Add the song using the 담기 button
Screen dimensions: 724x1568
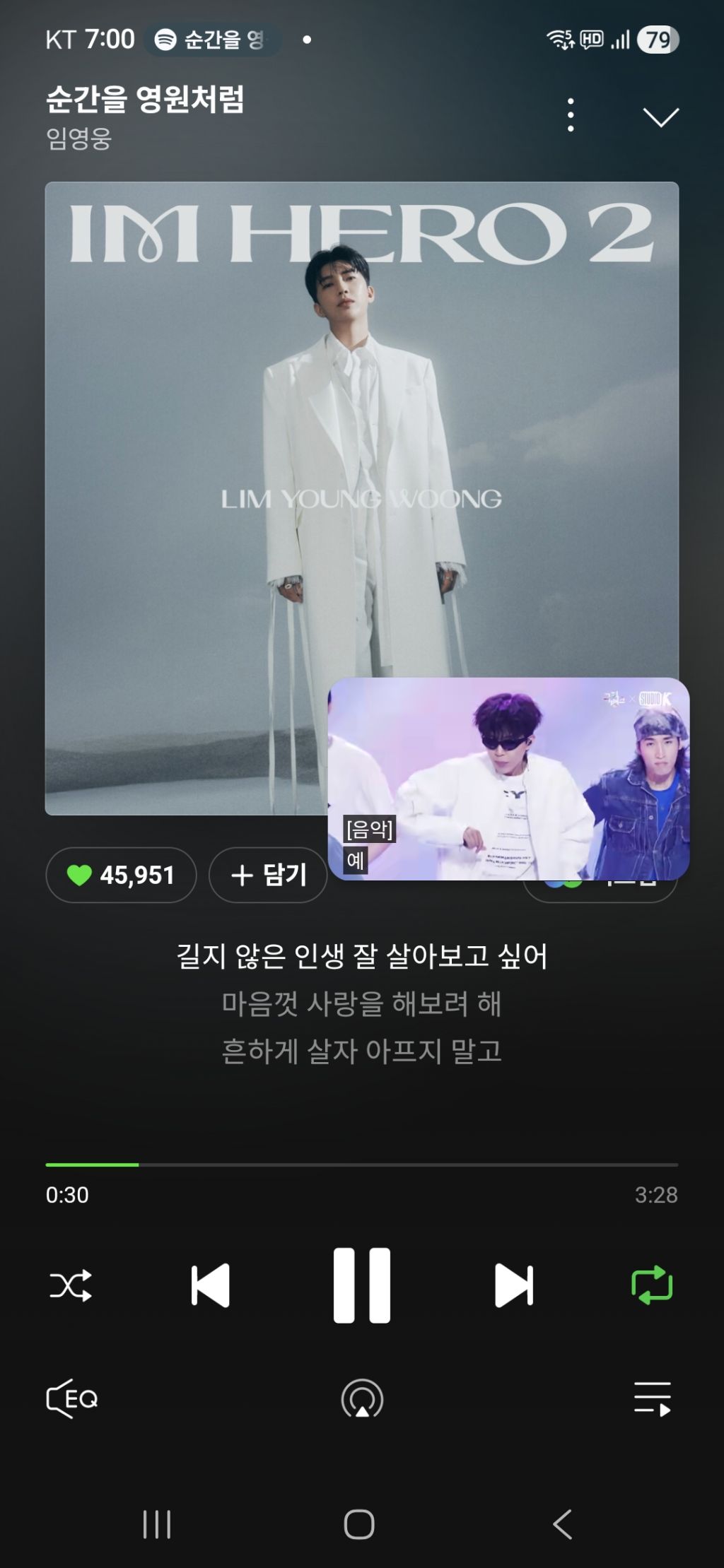click(268, 875)
